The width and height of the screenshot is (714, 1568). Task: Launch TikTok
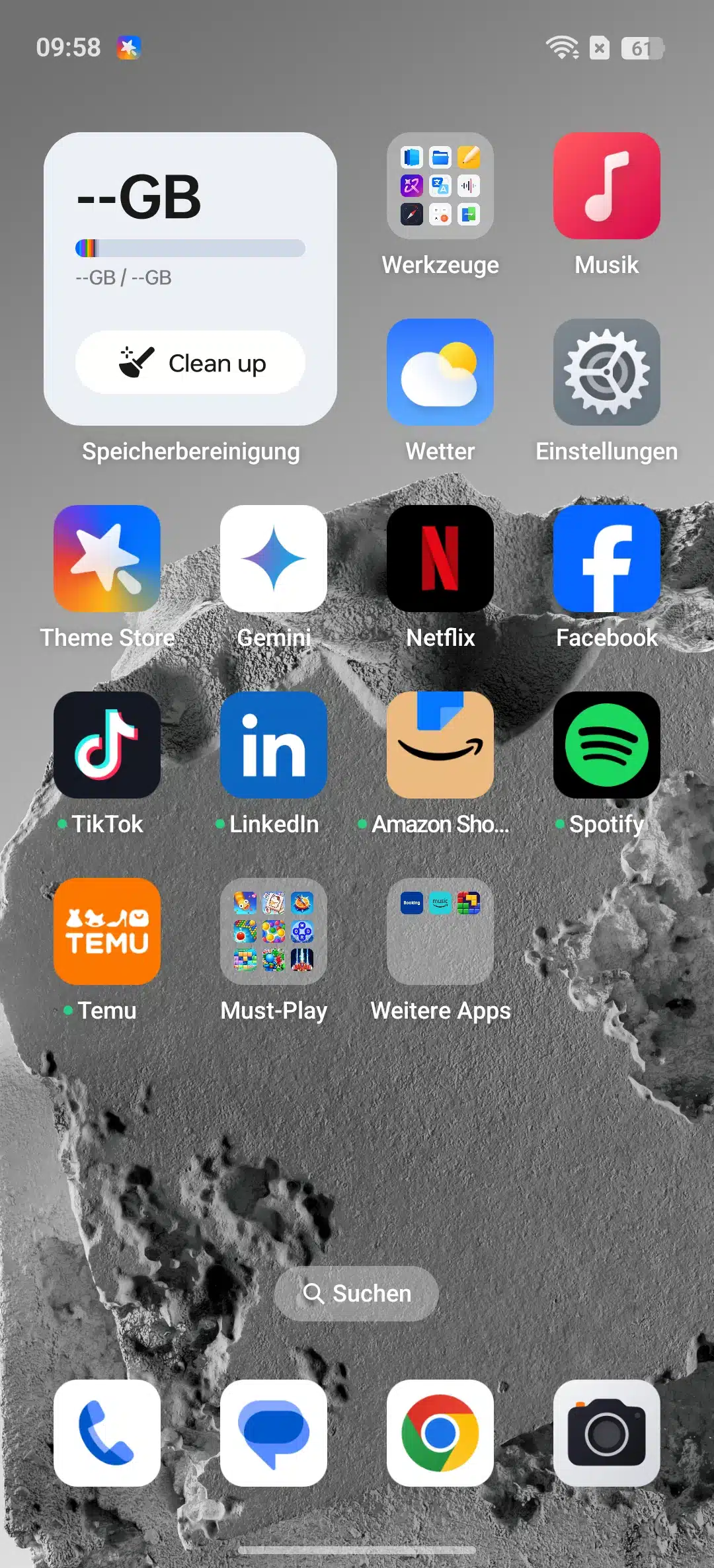pos(107,746)
